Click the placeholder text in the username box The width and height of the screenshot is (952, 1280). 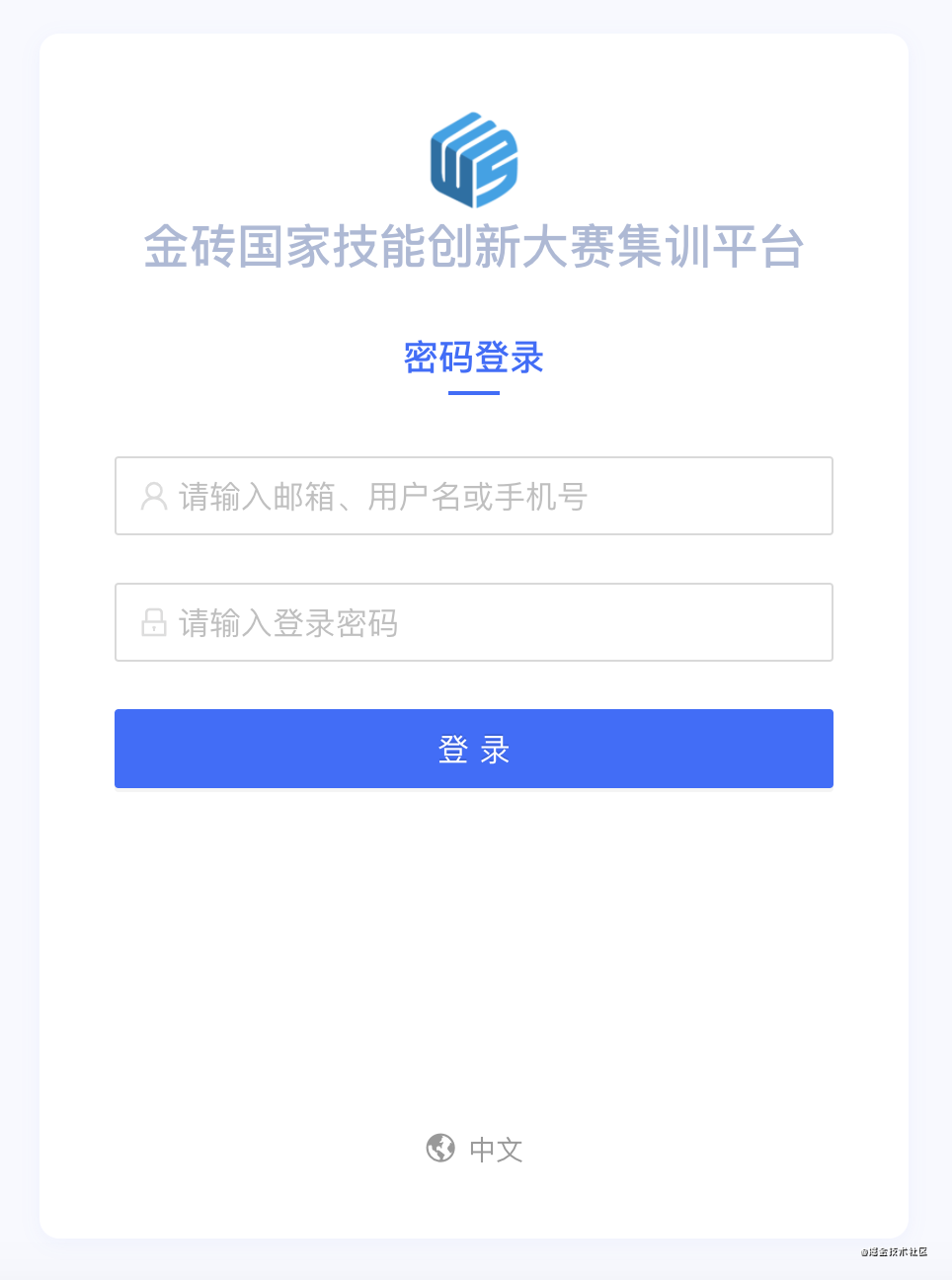click(380, 497)
